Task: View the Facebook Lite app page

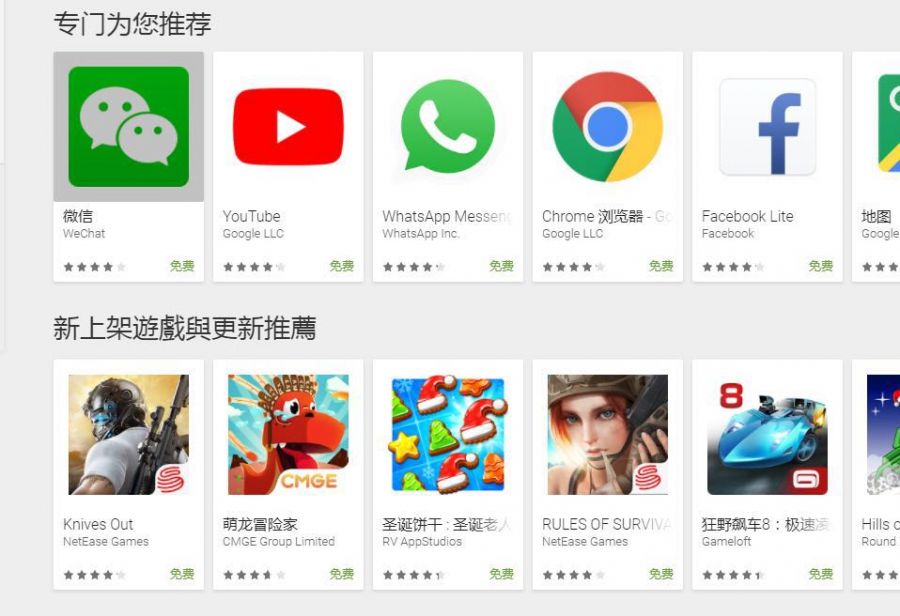Action: [767, 128]
